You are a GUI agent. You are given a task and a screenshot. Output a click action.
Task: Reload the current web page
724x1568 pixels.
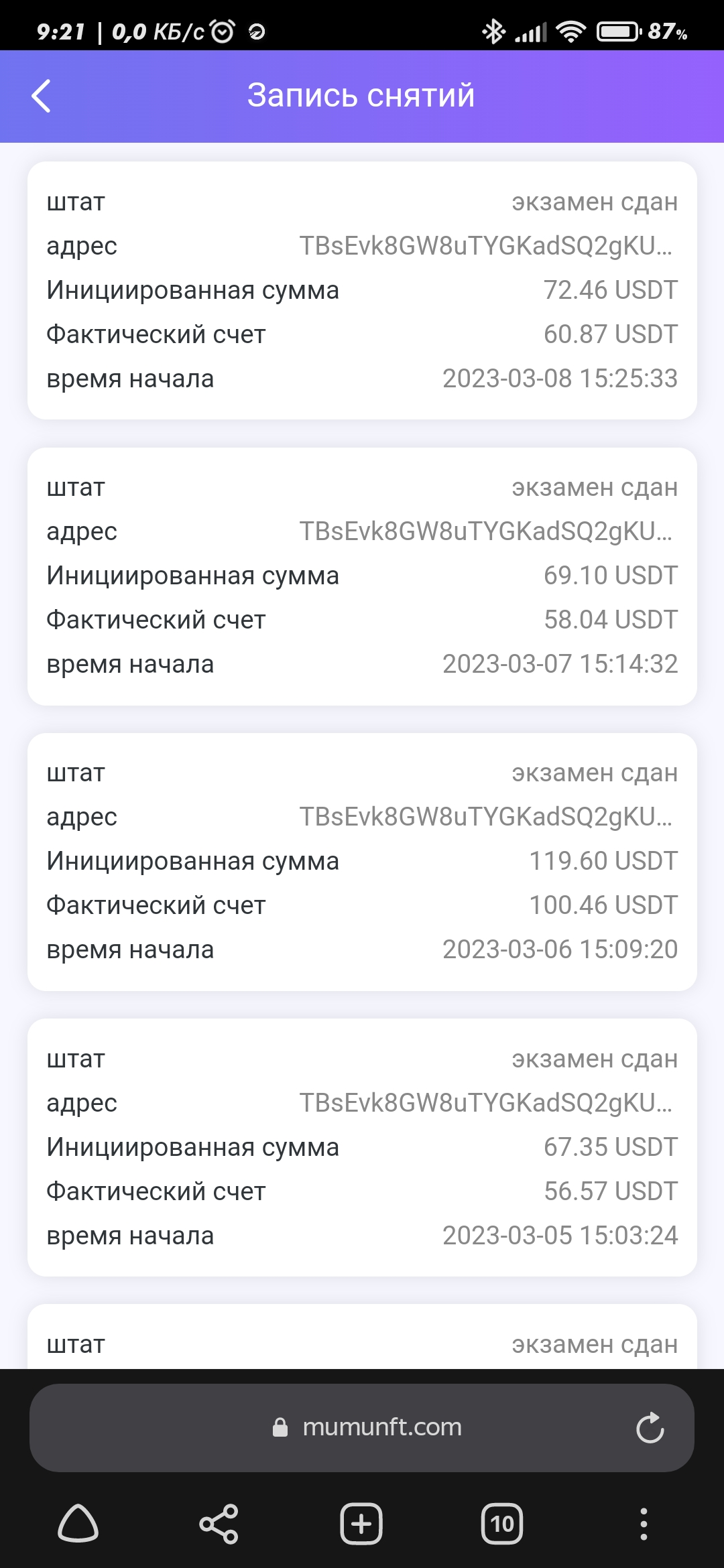pyautogui.click(x=650, y=1428)
